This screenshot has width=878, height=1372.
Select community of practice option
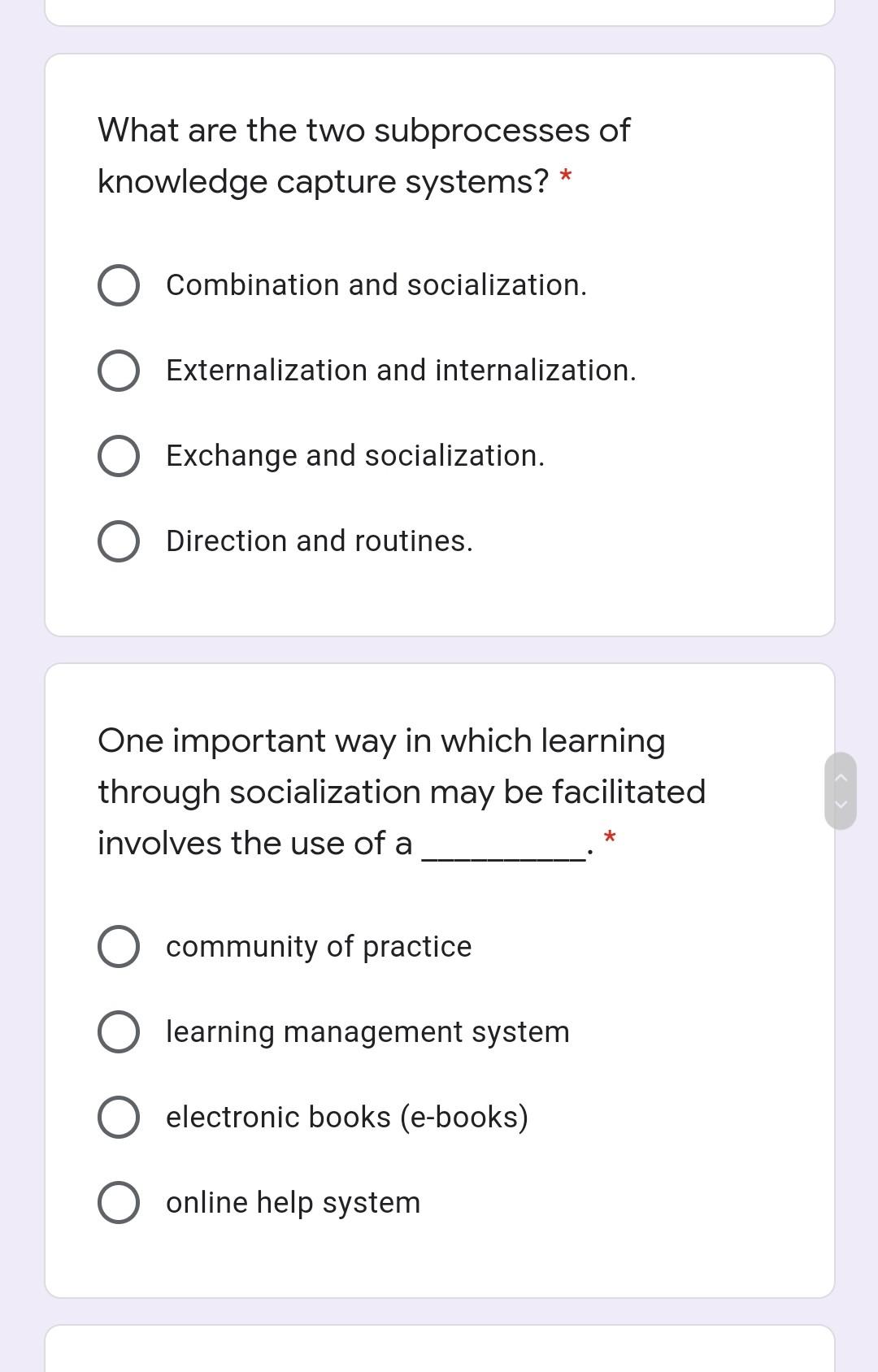(119, 947)
